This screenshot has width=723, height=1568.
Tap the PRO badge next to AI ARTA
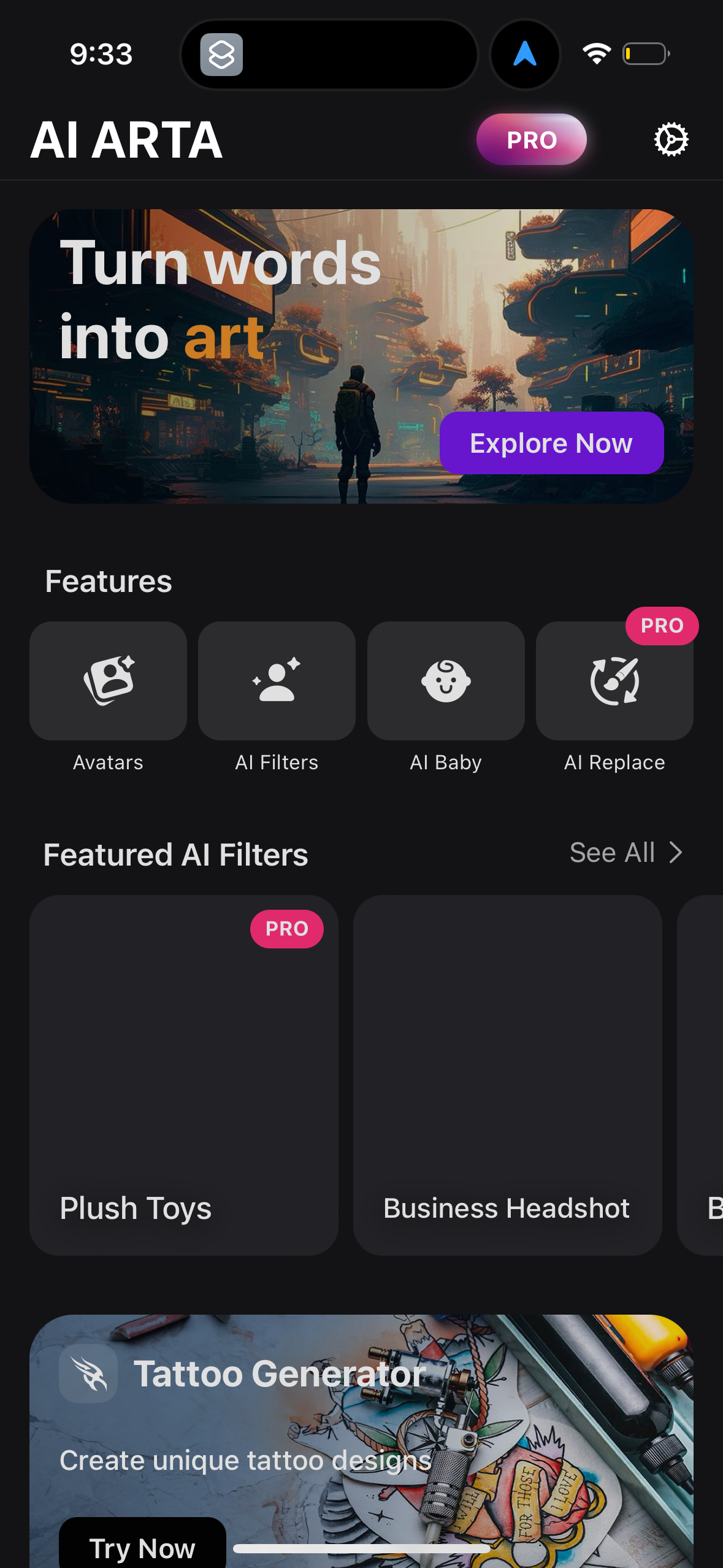click(x=531, y=139)
